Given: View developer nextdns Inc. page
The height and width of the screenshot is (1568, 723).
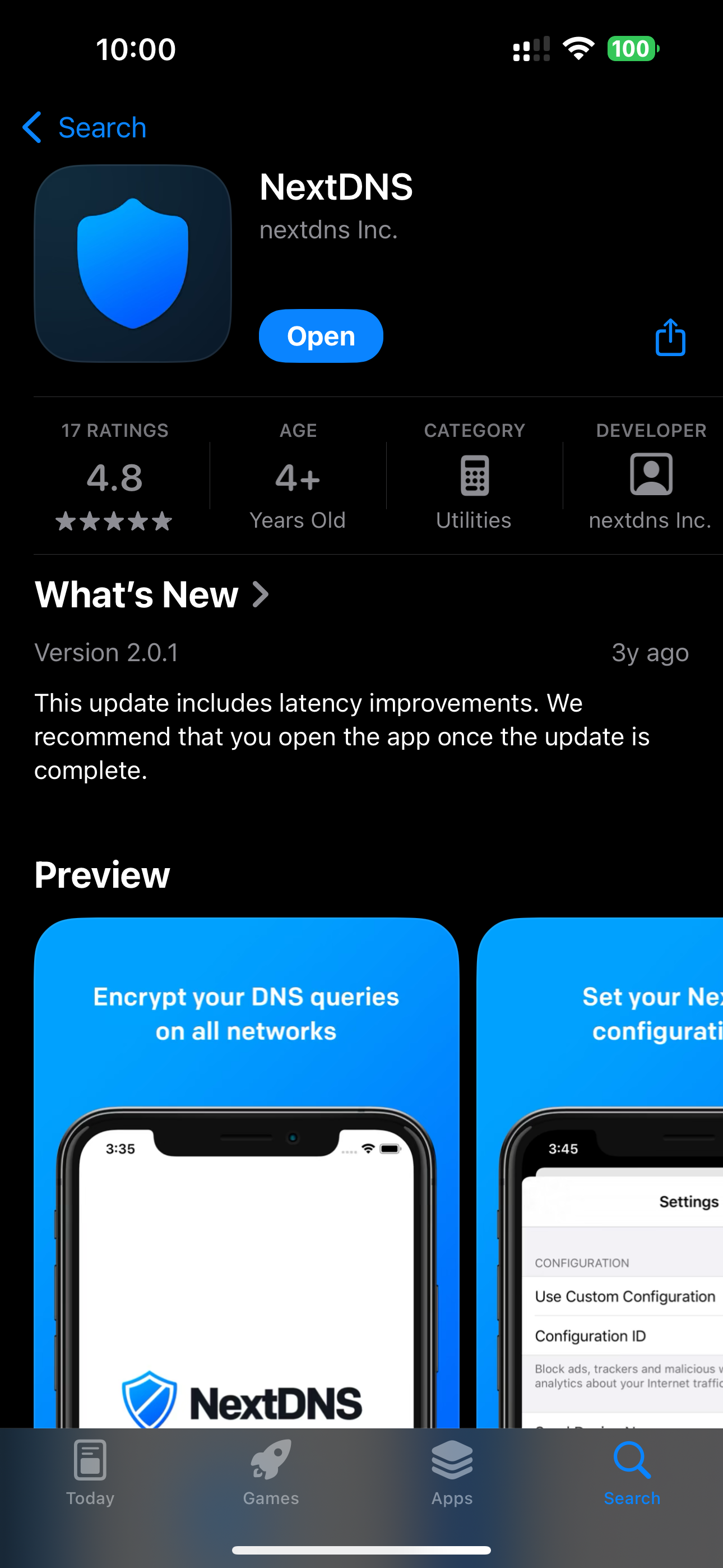Looking at the screenshot, I should point(650,478).
